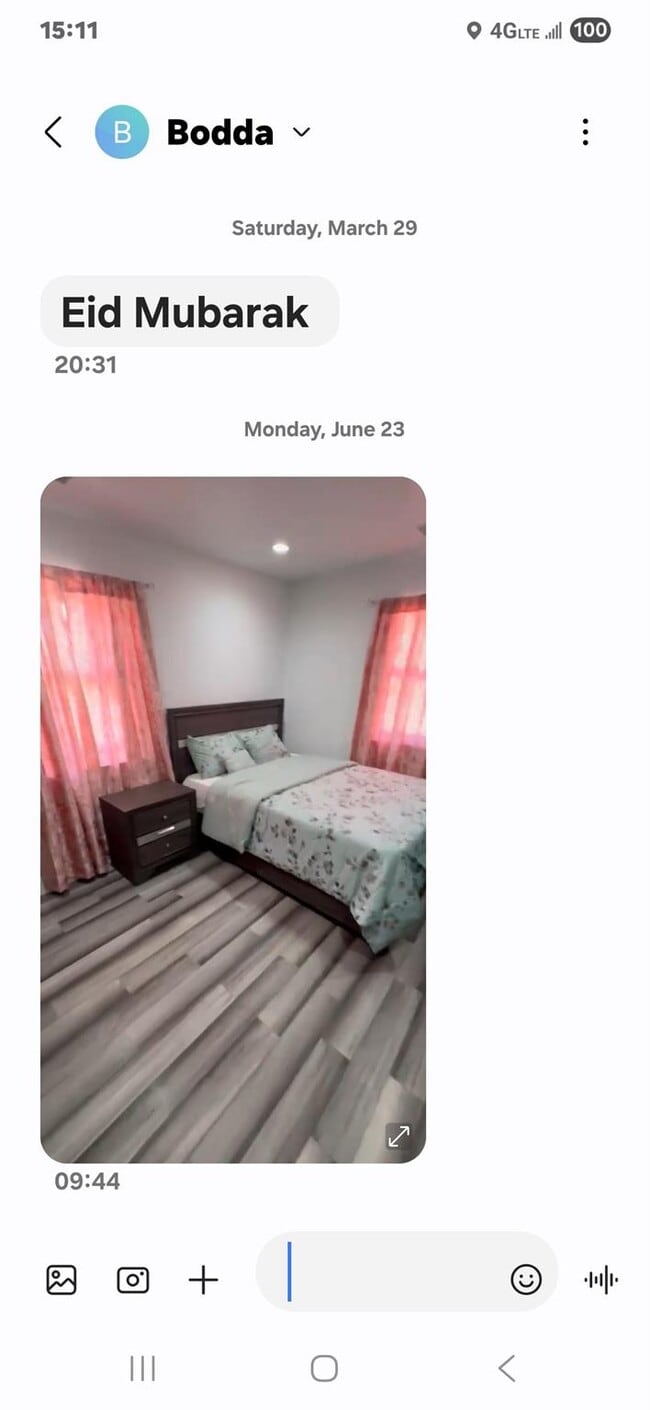Go back to the conversations list
This screenshot has width=650, height=1410.
(54, 132)
